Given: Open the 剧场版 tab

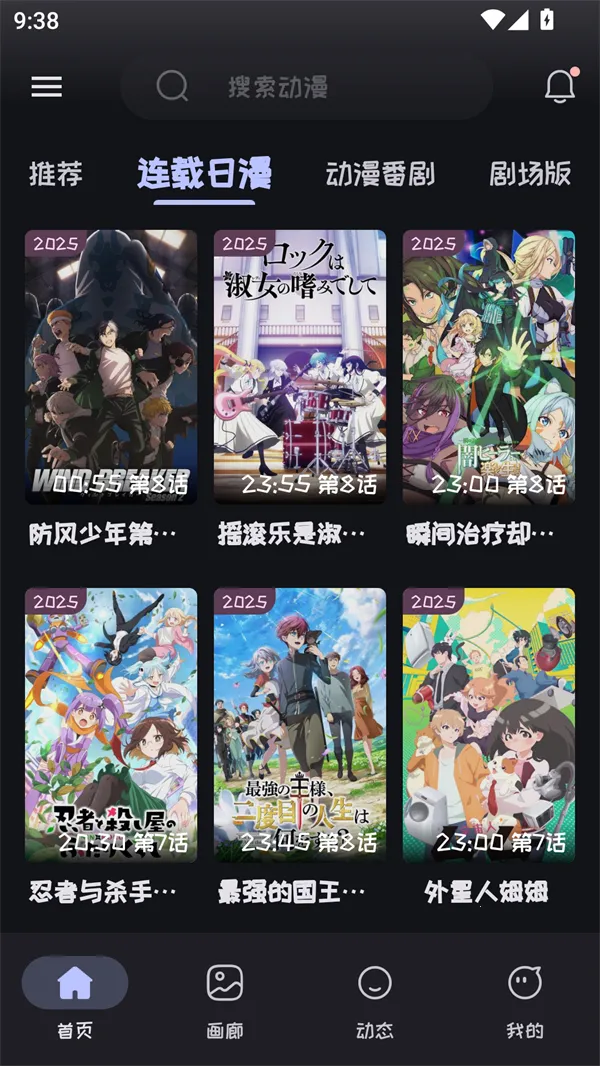Looking at the screenshot, I should (530, 174).
